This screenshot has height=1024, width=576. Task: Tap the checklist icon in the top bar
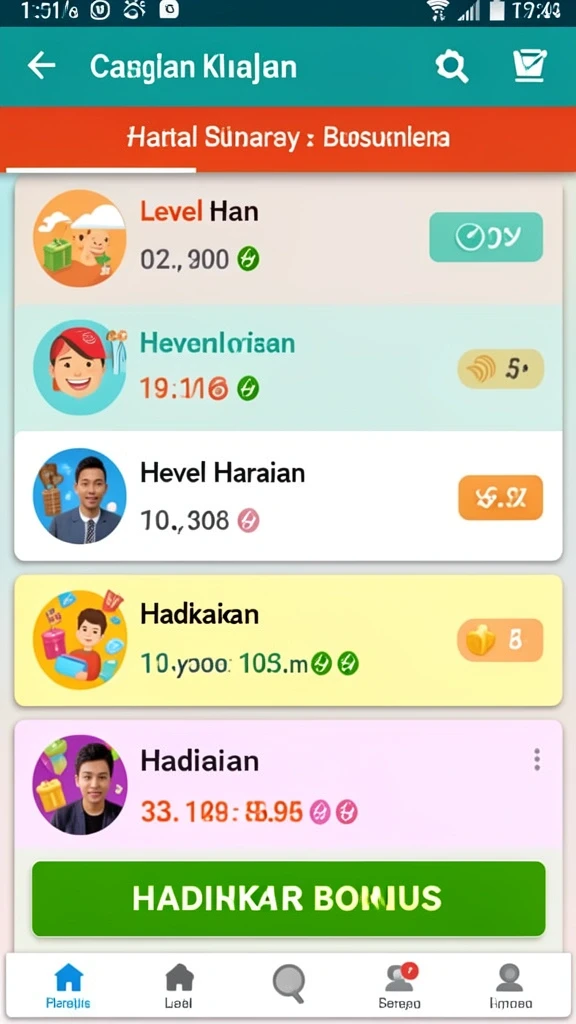(529, 66)
